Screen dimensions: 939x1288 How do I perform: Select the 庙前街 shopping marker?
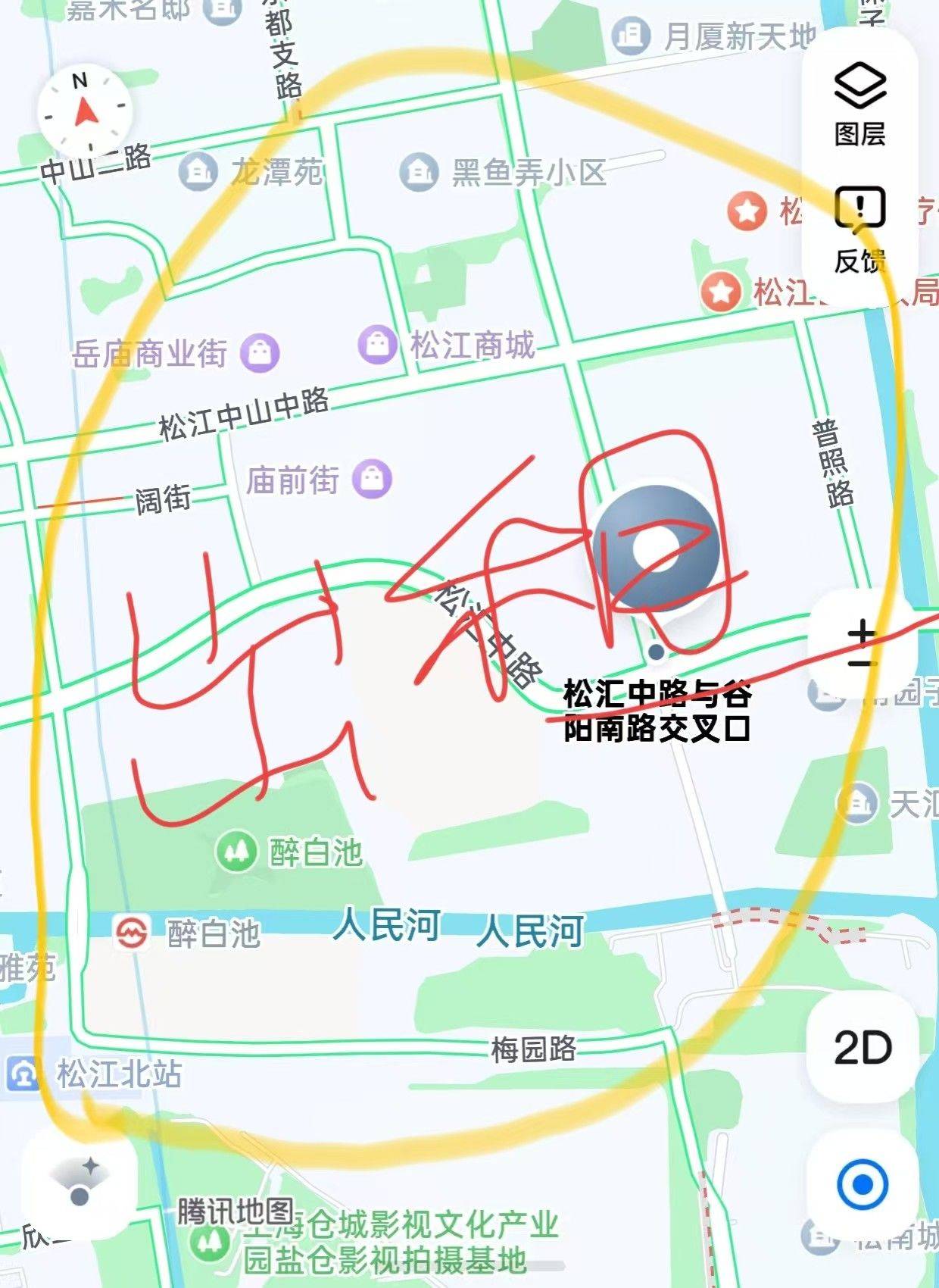[x=373, y=479]
